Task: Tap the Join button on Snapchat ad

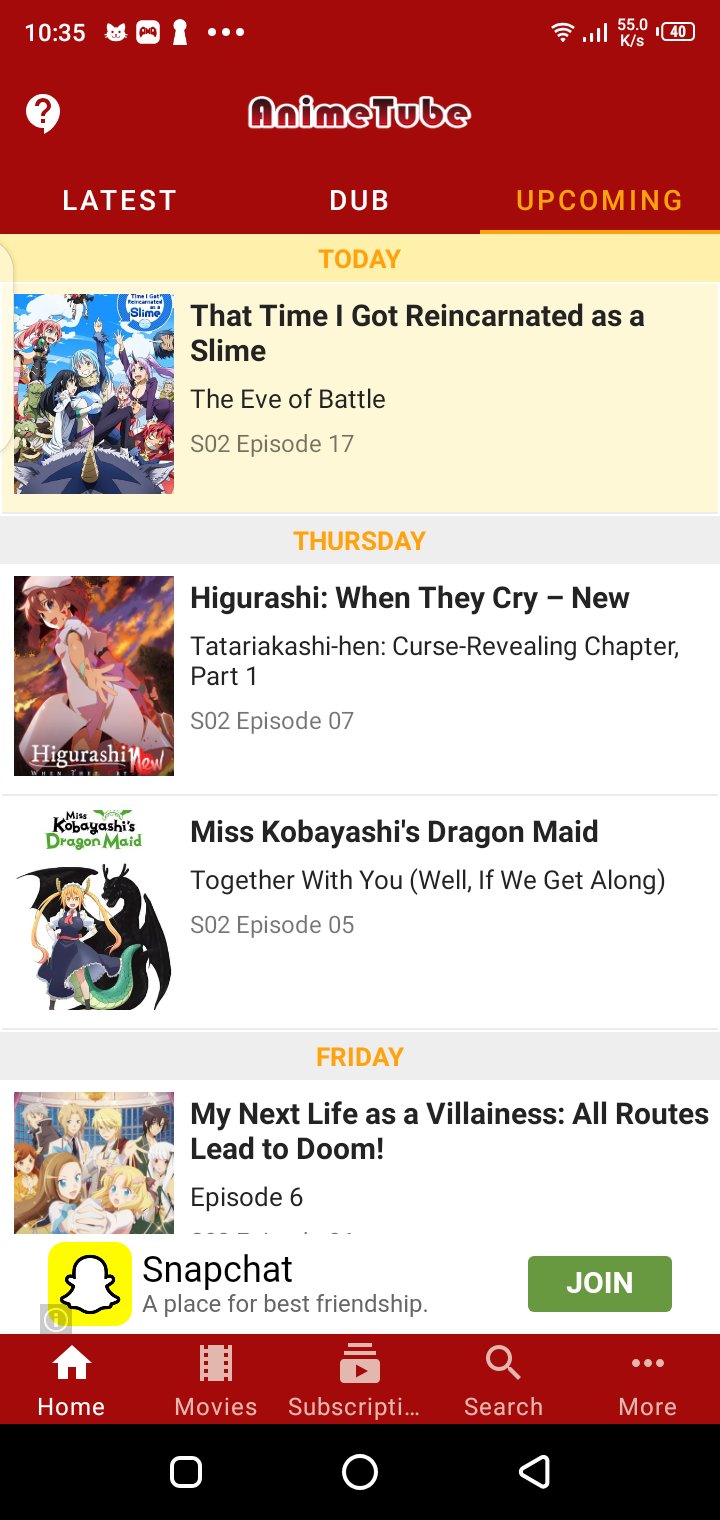Action: pyautogui.click(x=599, y=1283)
